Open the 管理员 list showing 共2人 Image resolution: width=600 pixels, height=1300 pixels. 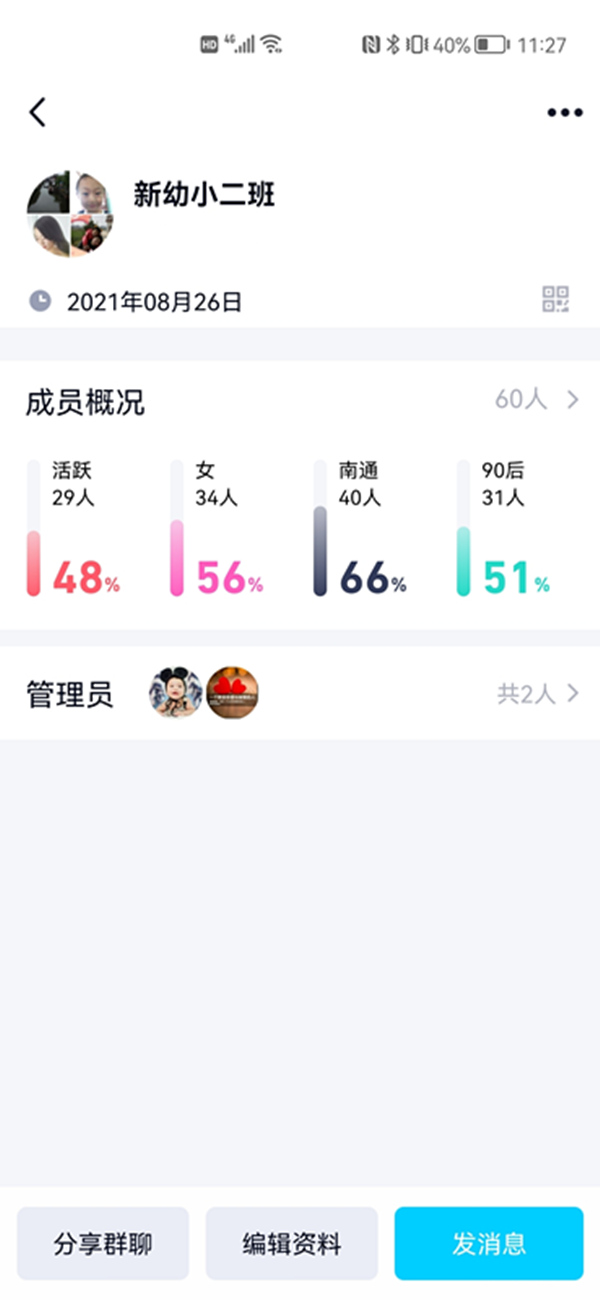point(538,693)
